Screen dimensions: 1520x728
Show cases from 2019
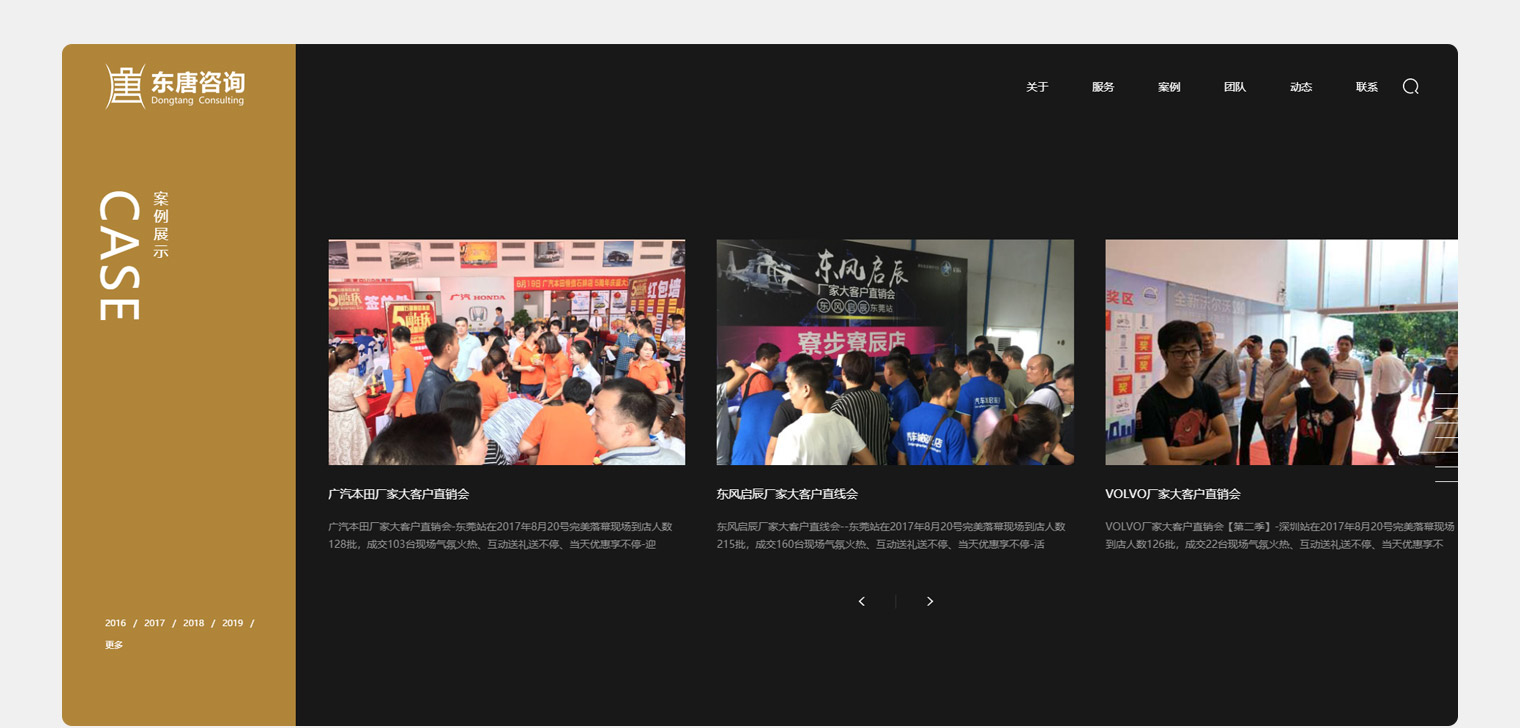tap(232, 623)
